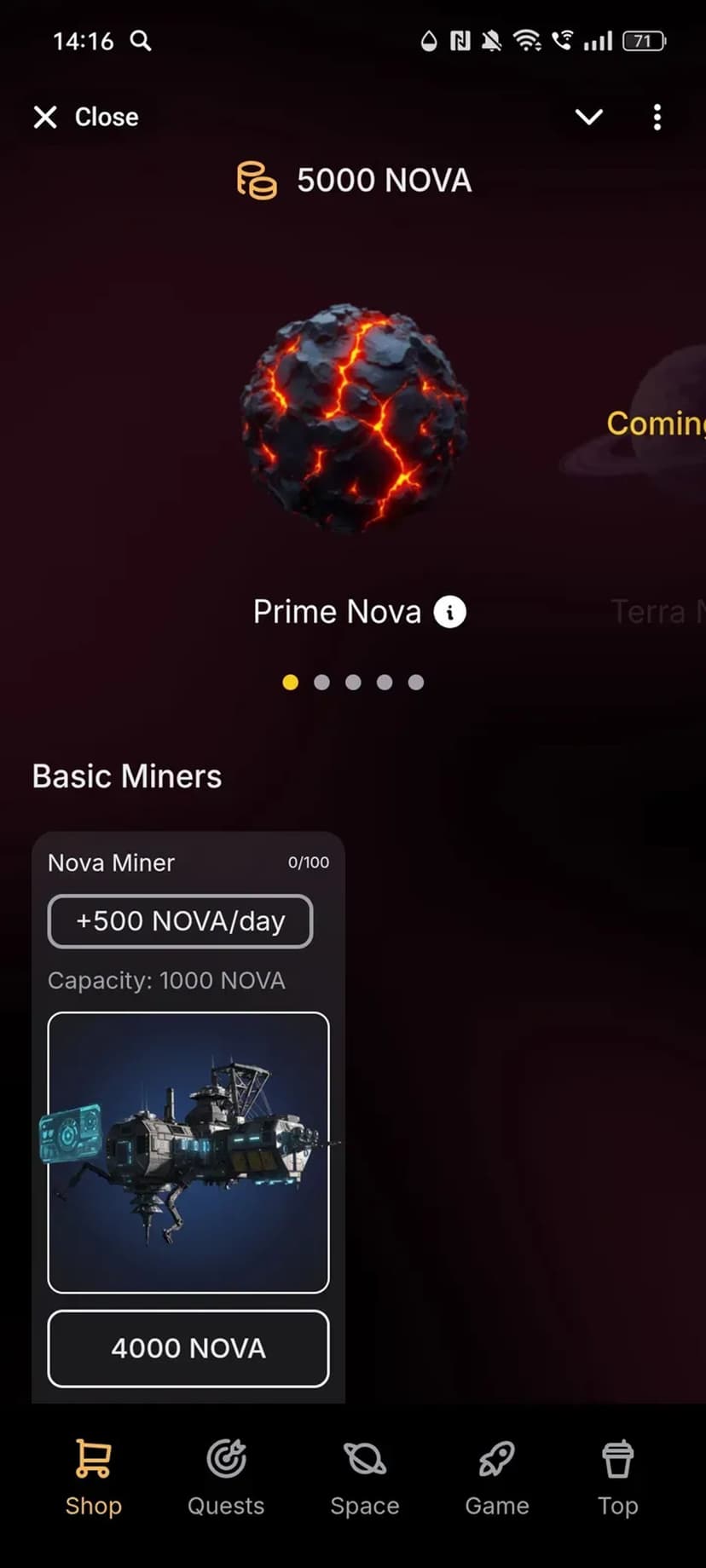This screenshot has width=706, height=1568.
Task: Jump to the second planet page dot
Action: (x=321, y=682)
